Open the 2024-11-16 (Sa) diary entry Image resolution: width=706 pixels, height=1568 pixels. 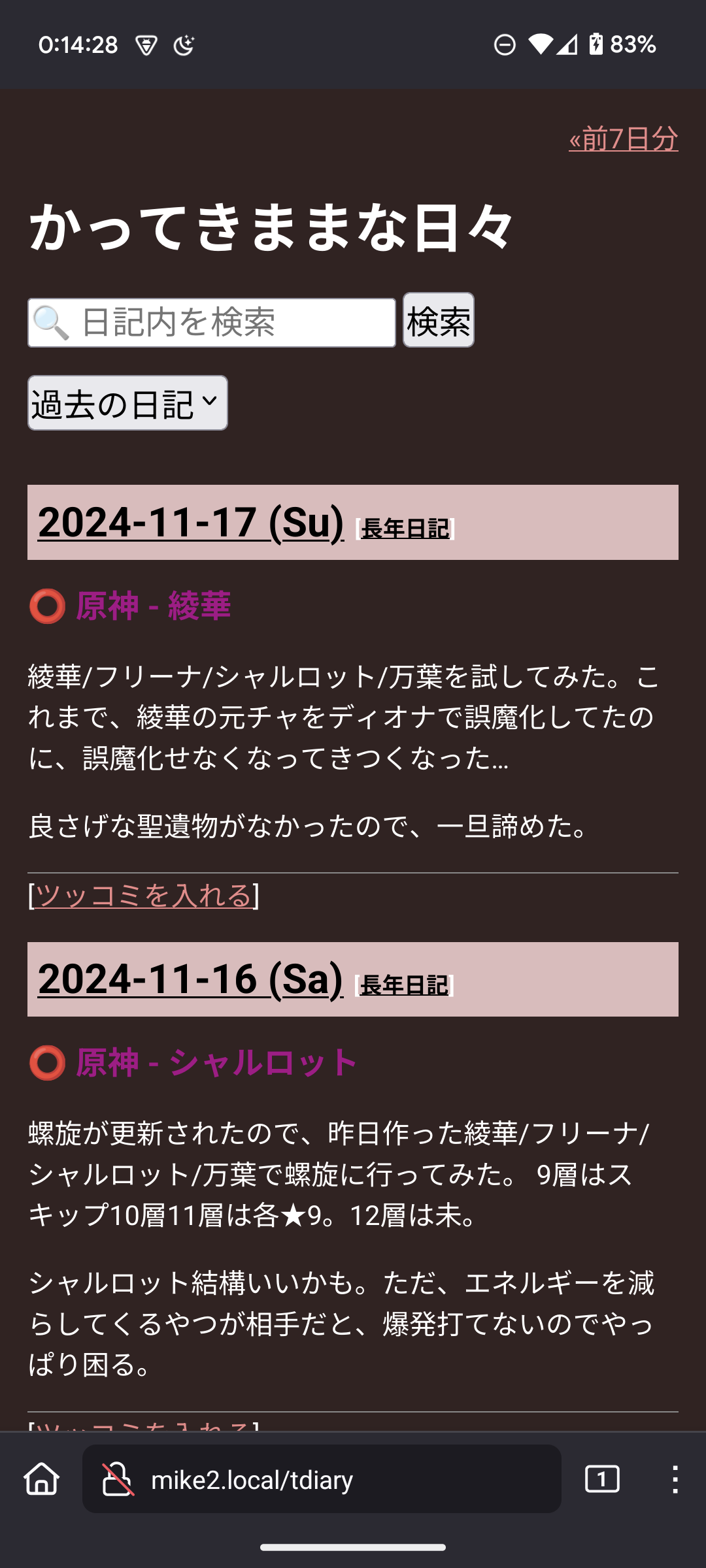[x=190, y=979]
